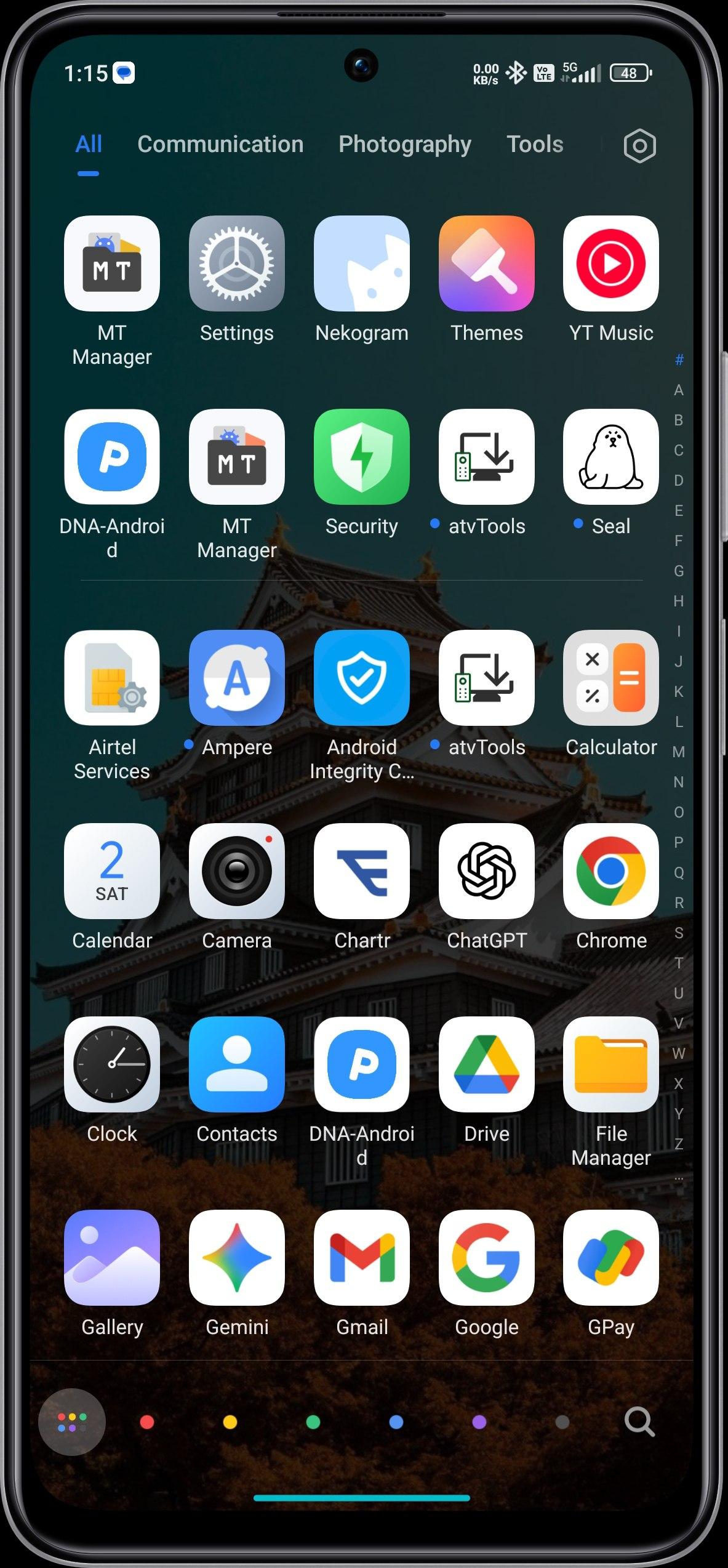Select the red color filter dot

[147, 1422]
